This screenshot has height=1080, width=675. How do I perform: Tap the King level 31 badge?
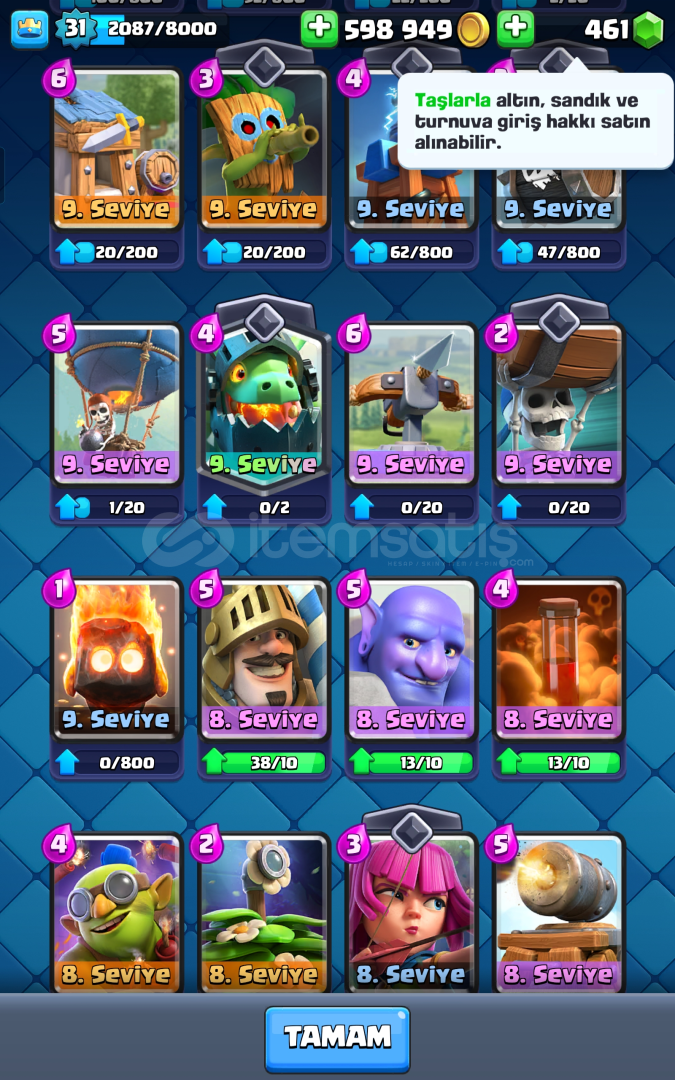click(75, 28)
